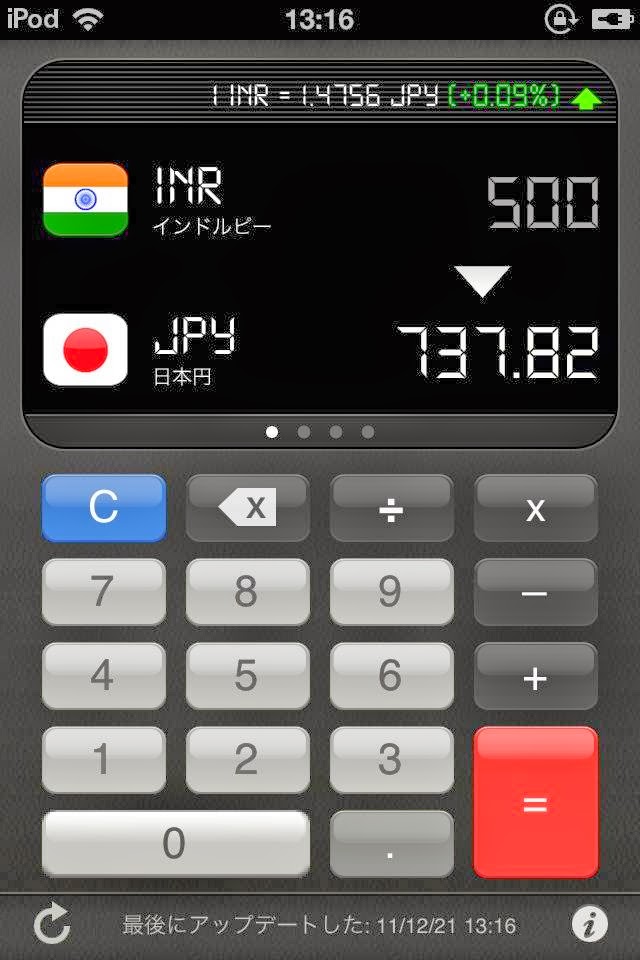Select the INR currency row
The height and width of the screenshot is (960, 640).
point(320,200)
